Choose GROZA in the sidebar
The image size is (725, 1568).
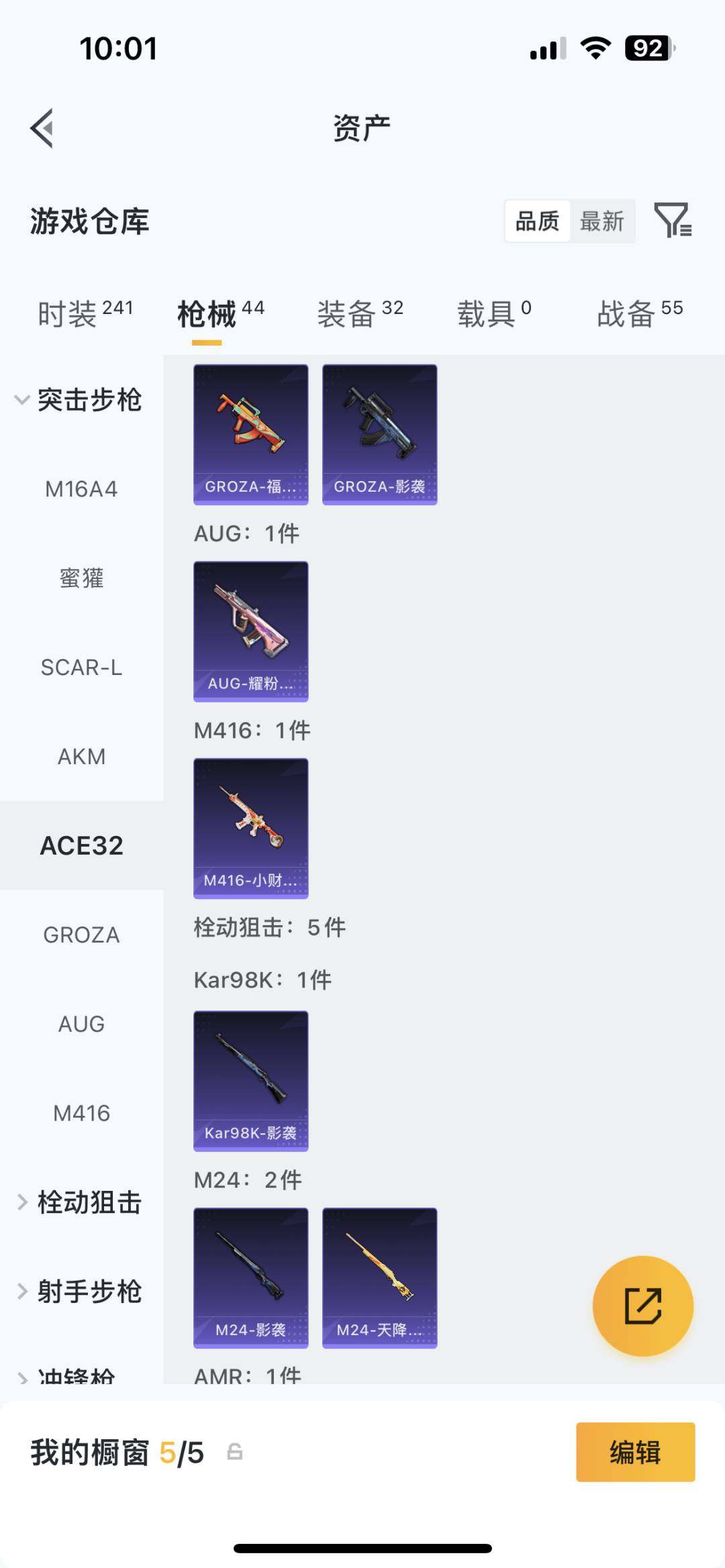point(82,934)
